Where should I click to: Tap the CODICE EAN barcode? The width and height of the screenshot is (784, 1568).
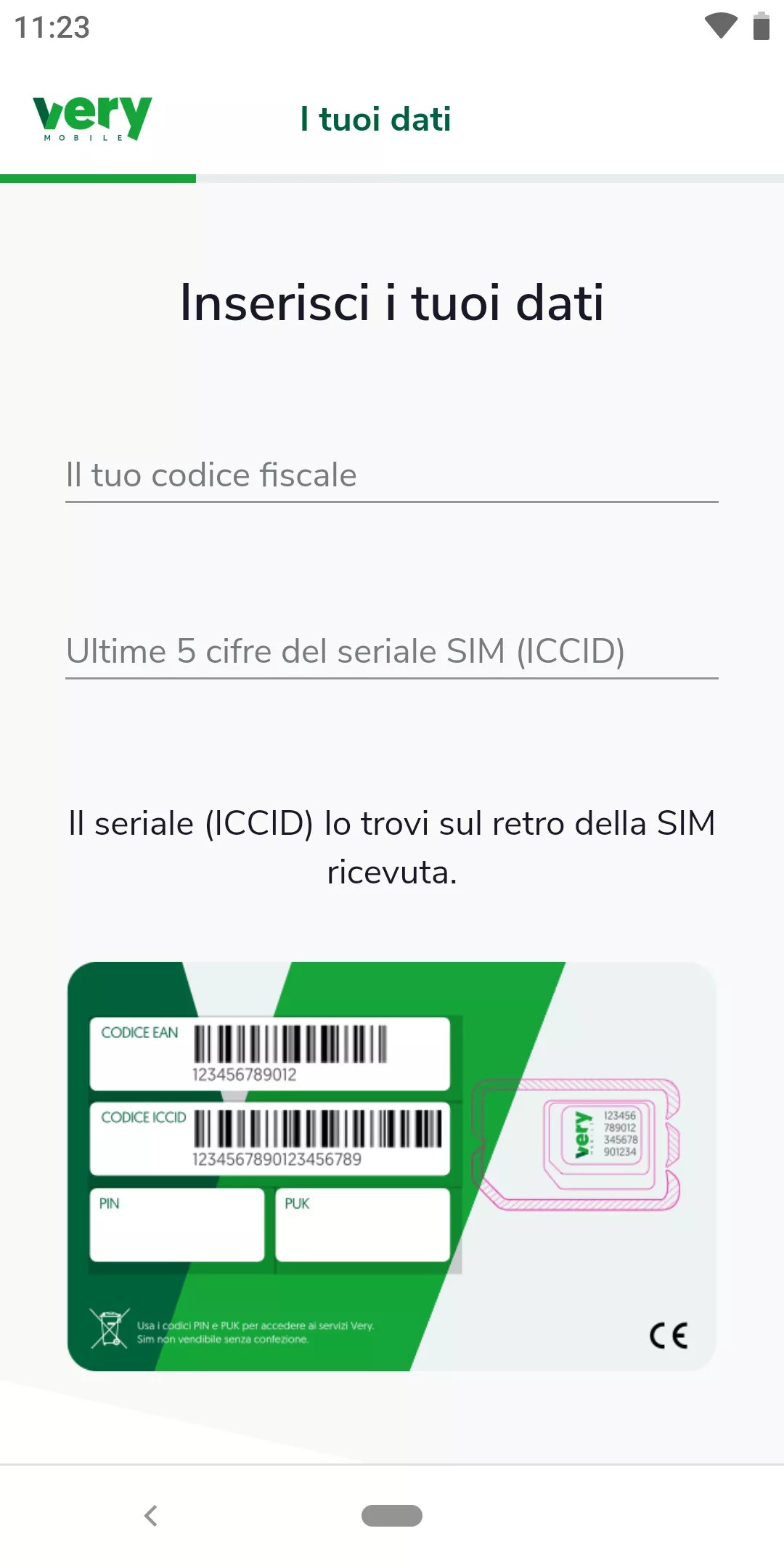[x=290, y=1046]
